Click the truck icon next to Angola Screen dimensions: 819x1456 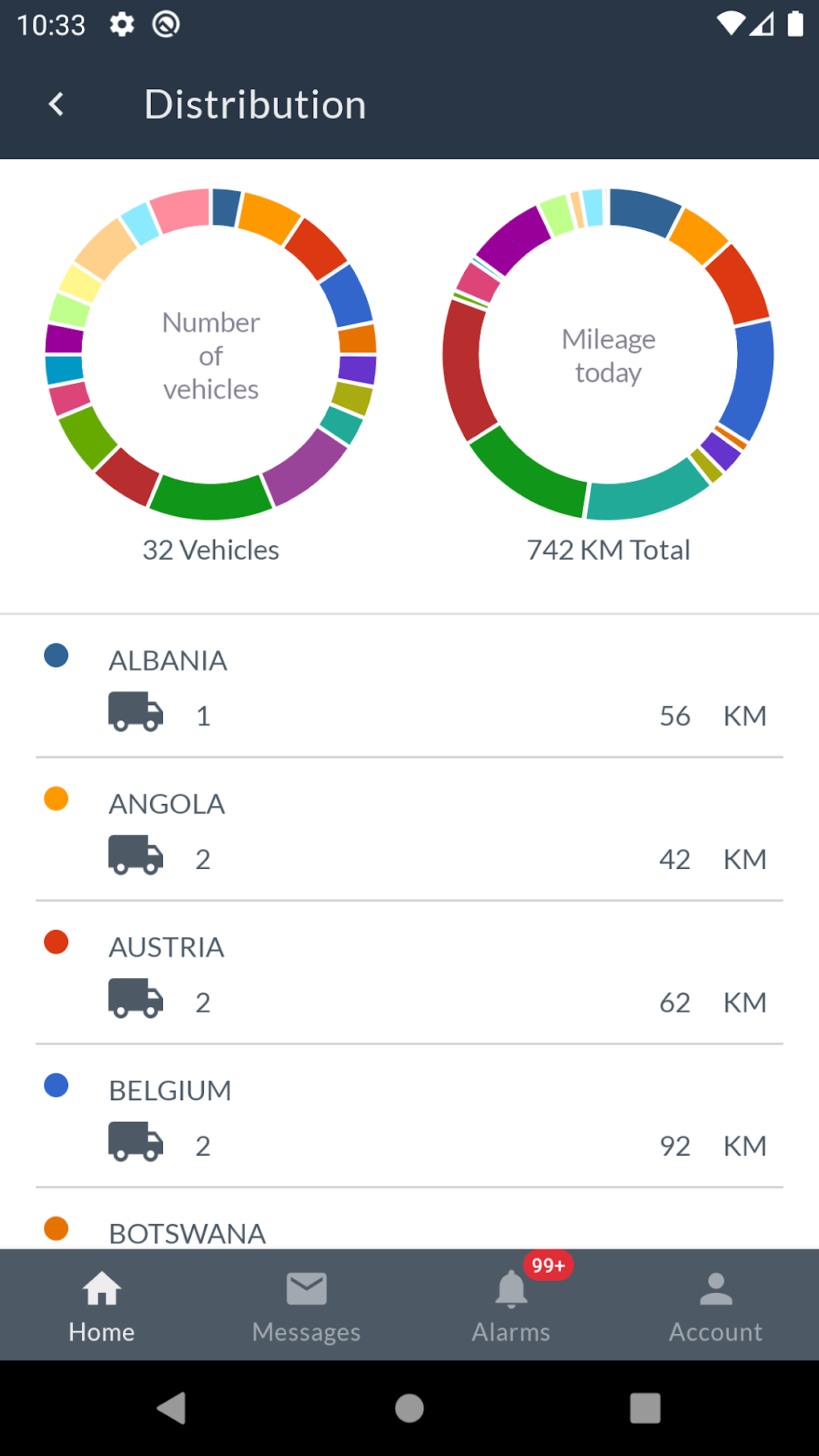[135, 854]
